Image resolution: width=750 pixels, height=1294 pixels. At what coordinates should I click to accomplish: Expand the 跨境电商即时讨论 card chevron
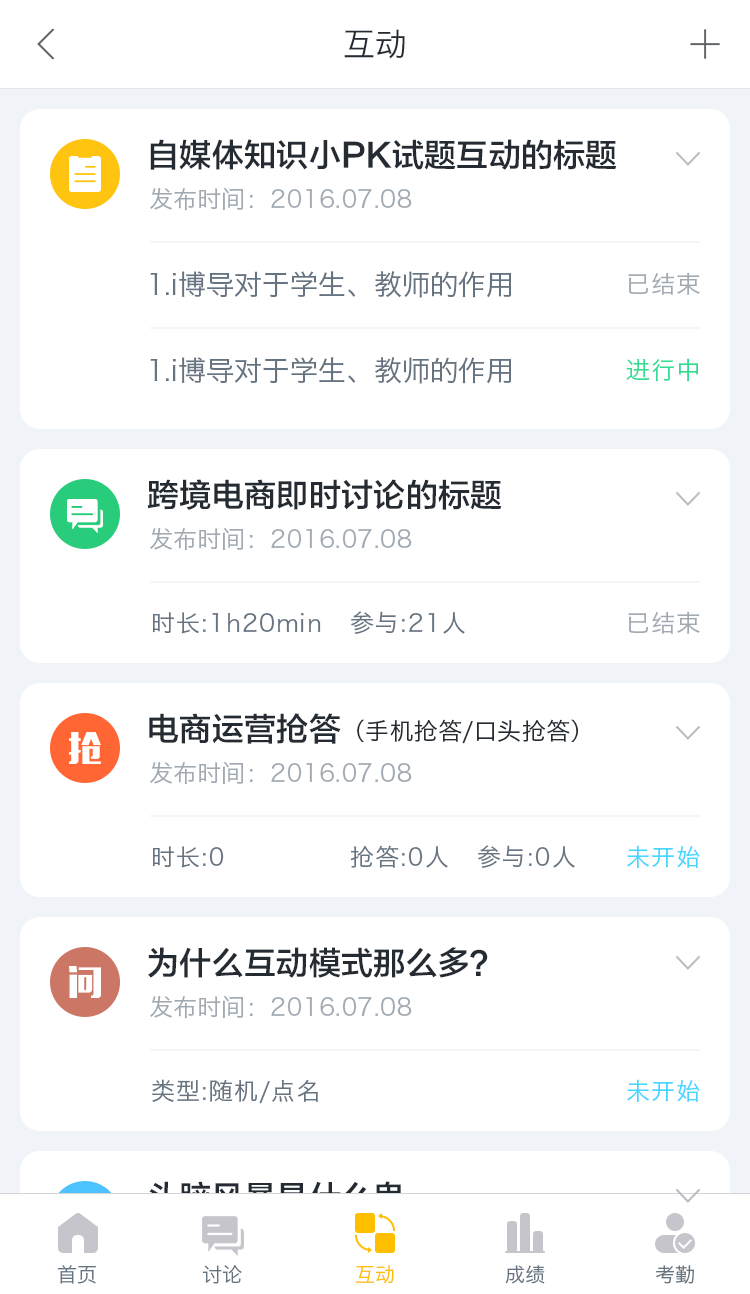pos(688,497)
